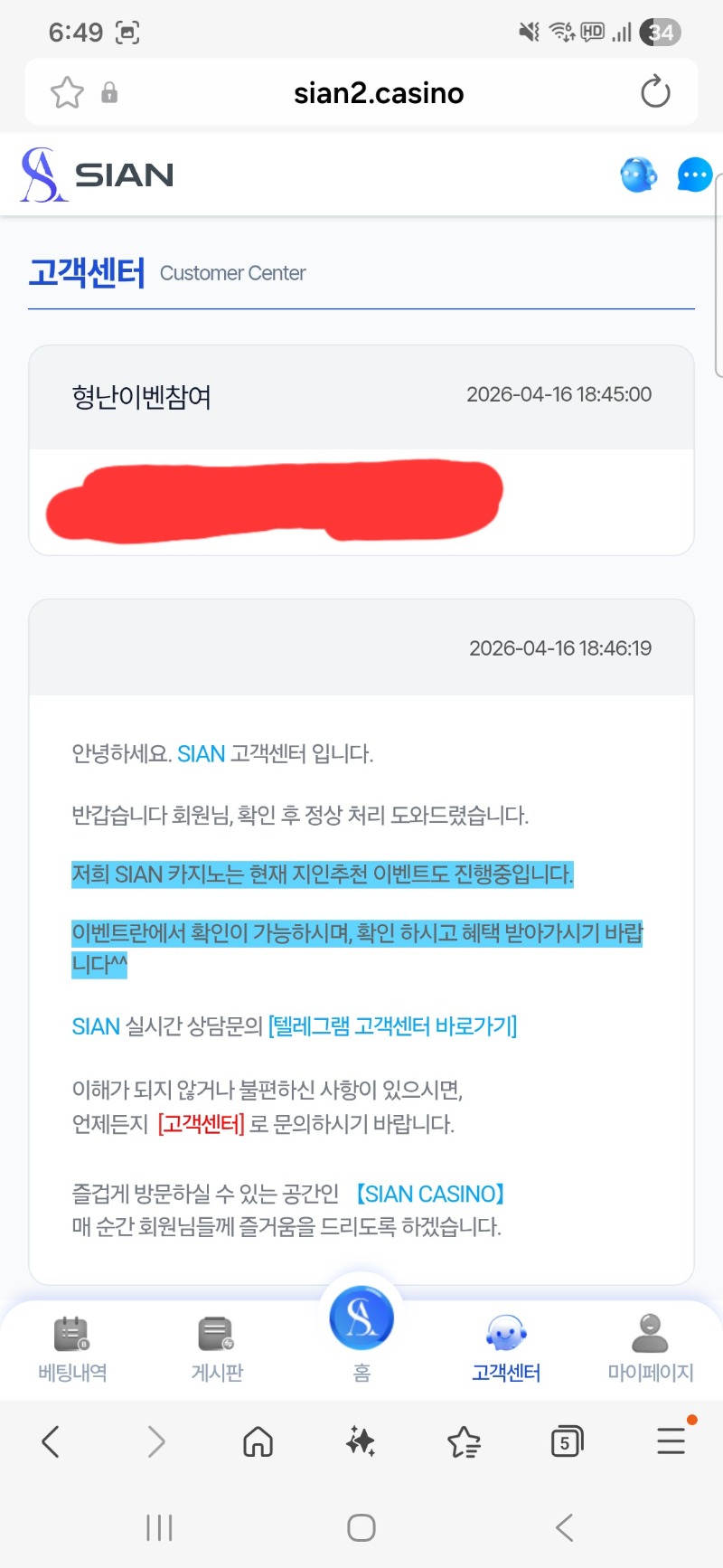Tap the sian2.casino address bar

pos(379,92)
